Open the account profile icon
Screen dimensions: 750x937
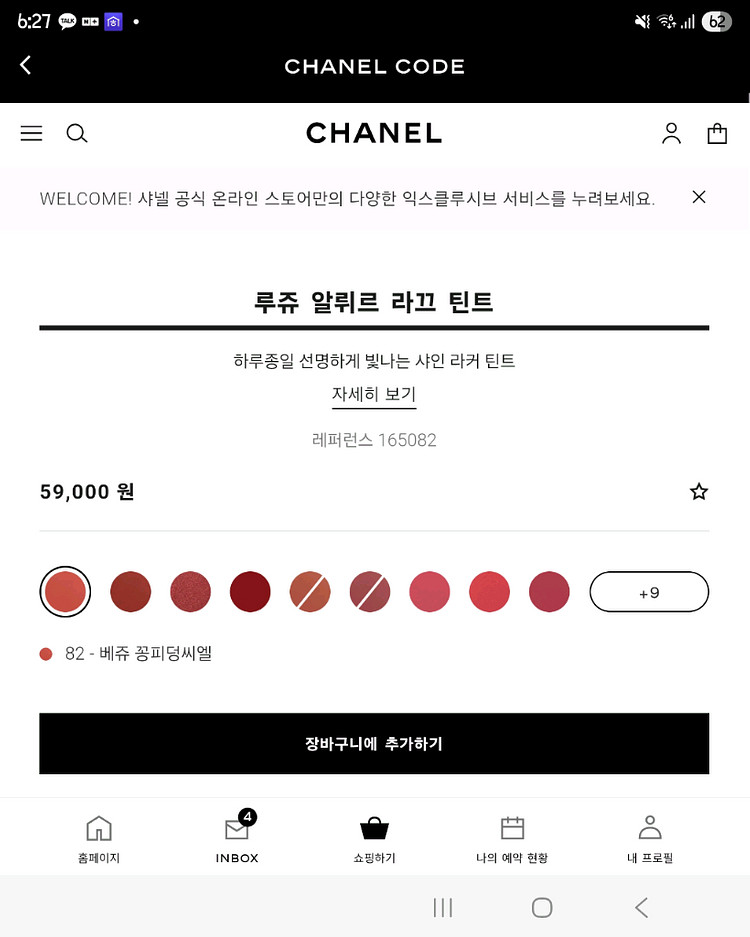pyautogui.click(x=671, y=133)
